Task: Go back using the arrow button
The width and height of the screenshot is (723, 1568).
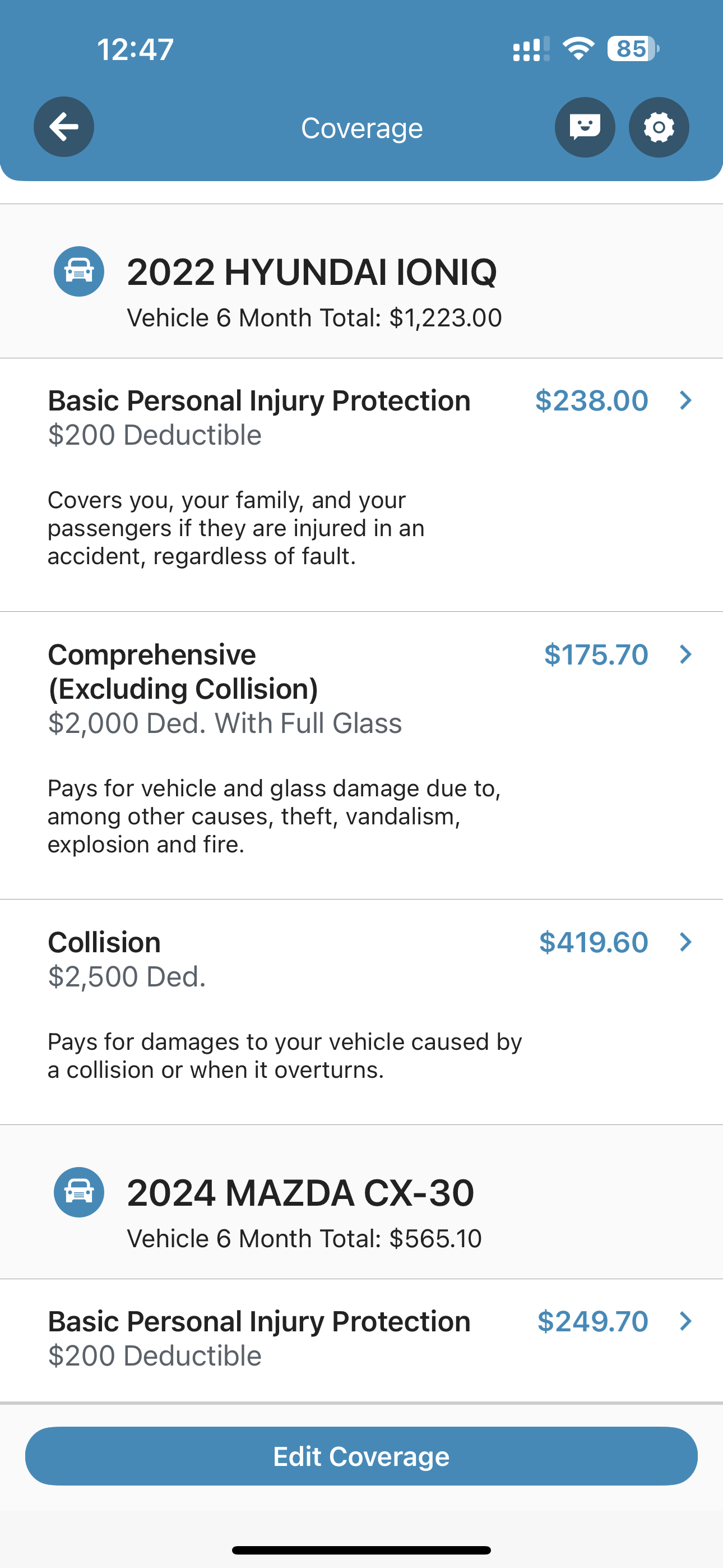Action: (x=64, y=127)
